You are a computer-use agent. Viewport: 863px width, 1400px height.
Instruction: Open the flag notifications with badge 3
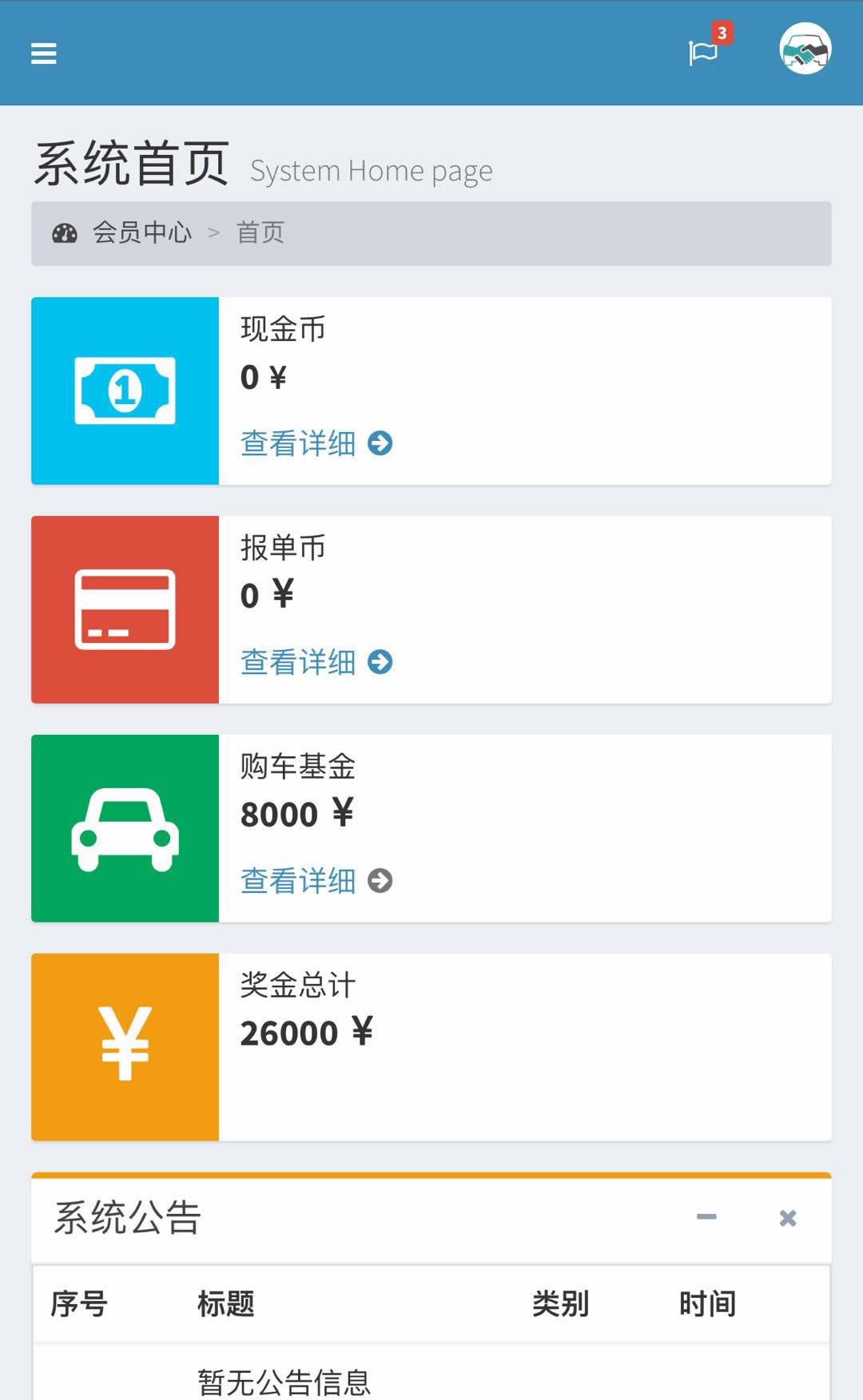point(706,48)
